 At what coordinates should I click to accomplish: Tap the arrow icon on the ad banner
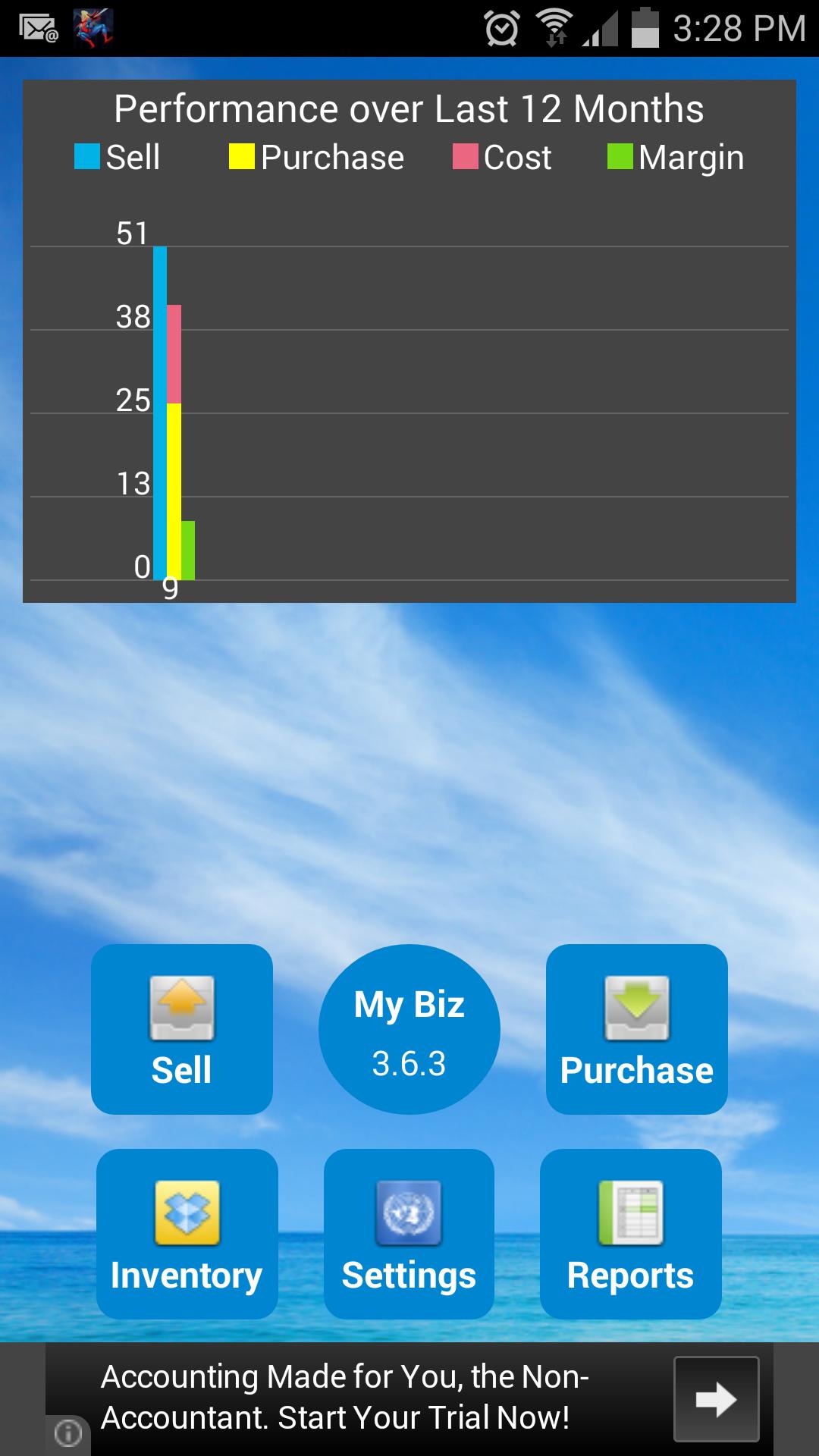click(x=716, y=1399)
